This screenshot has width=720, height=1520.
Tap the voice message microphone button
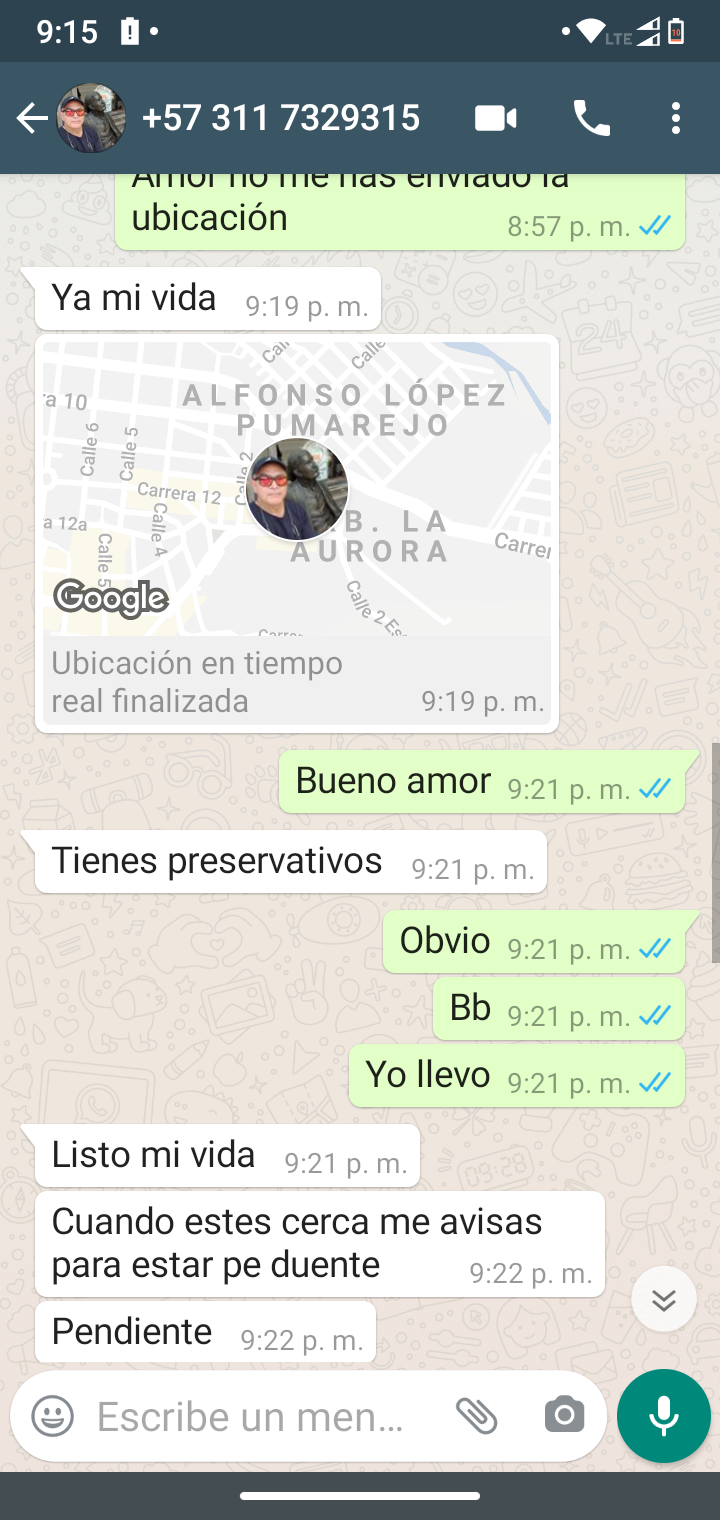[663, 1416]
